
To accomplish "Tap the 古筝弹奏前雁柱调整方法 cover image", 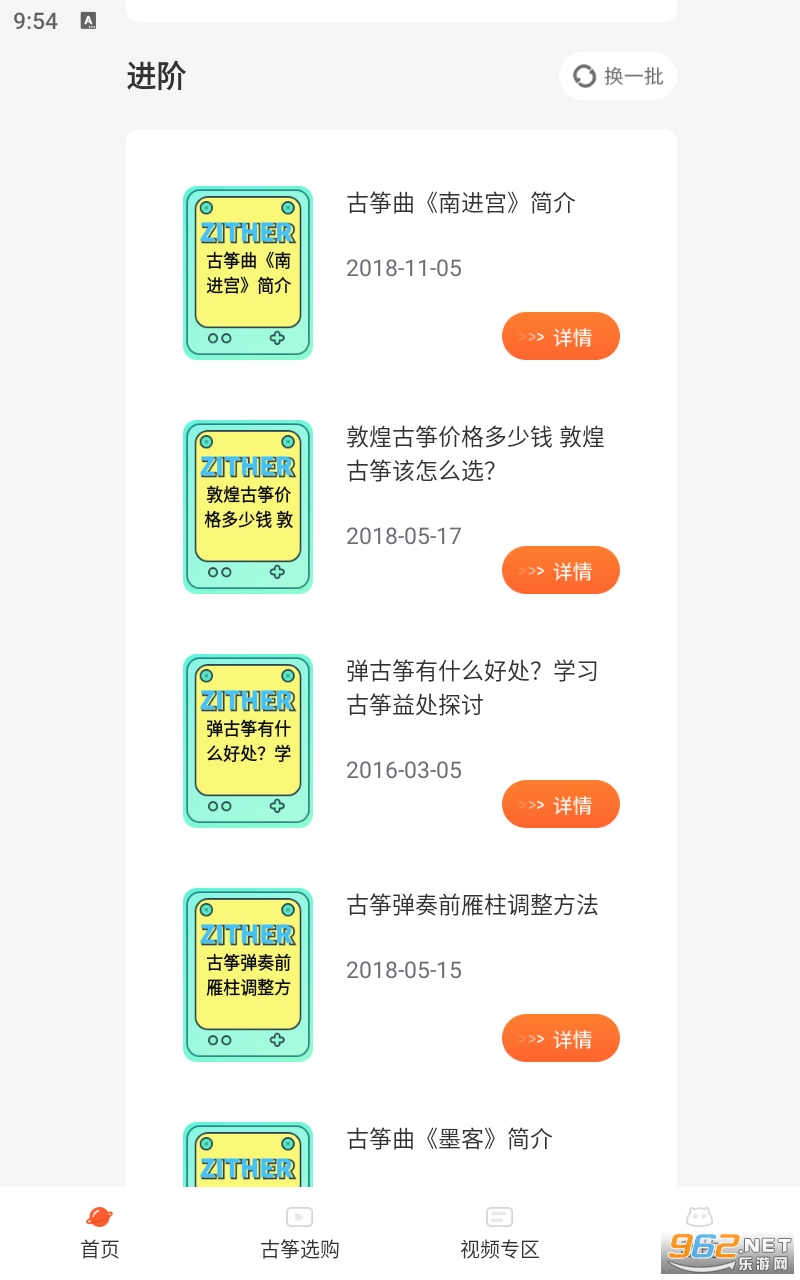I will 248,975.
